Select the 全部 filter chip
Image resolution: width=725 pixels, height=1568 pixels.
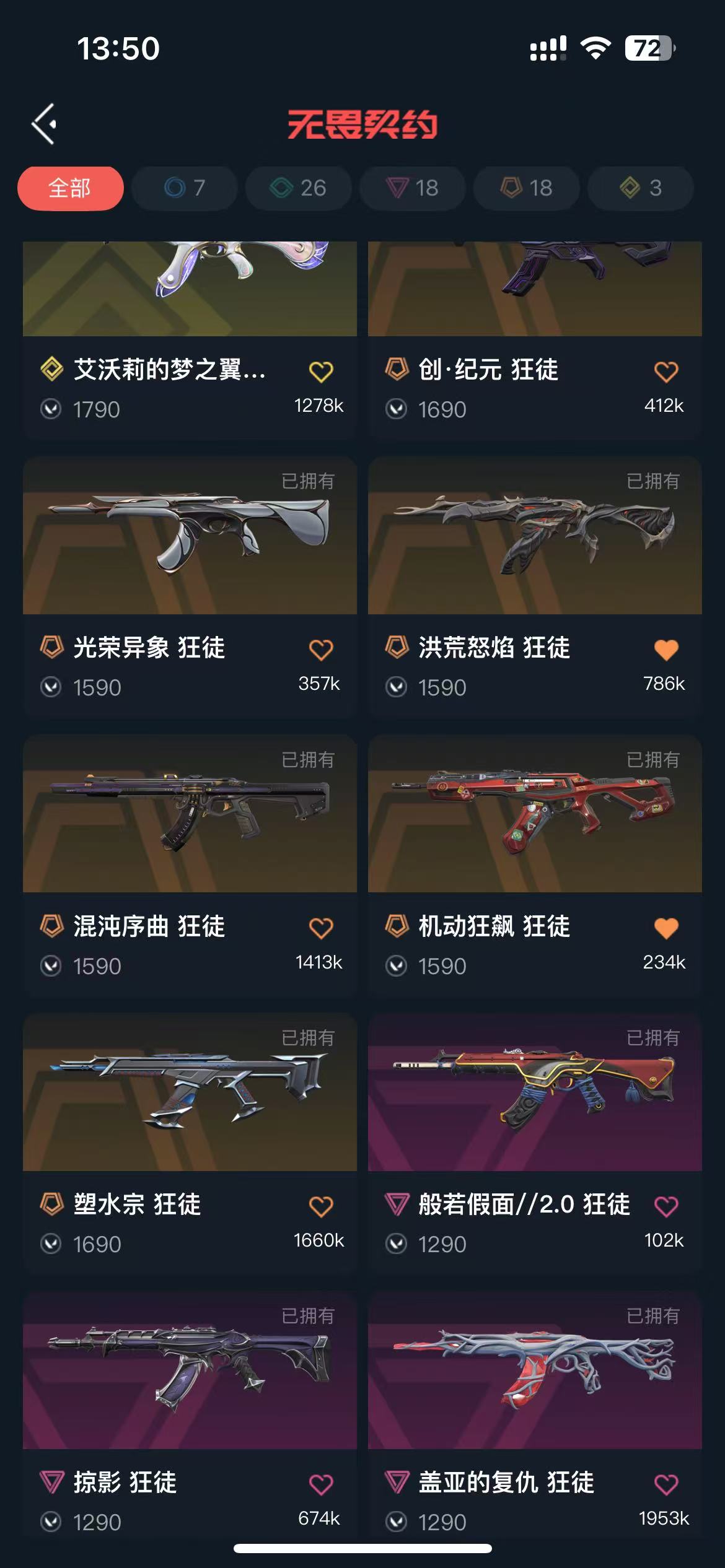[70, 188]
